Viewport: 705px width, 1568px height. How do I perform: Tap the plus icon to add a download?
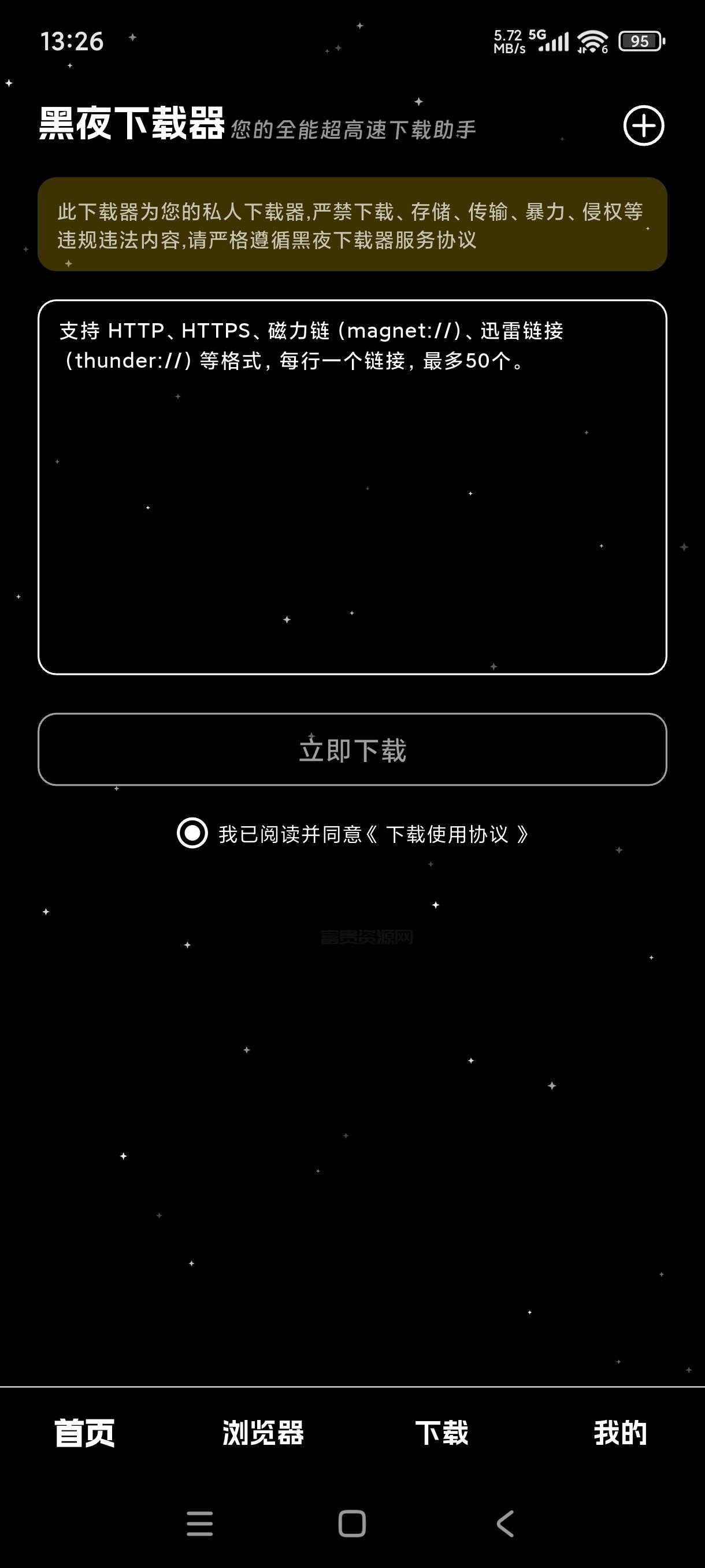pos(644,125)
